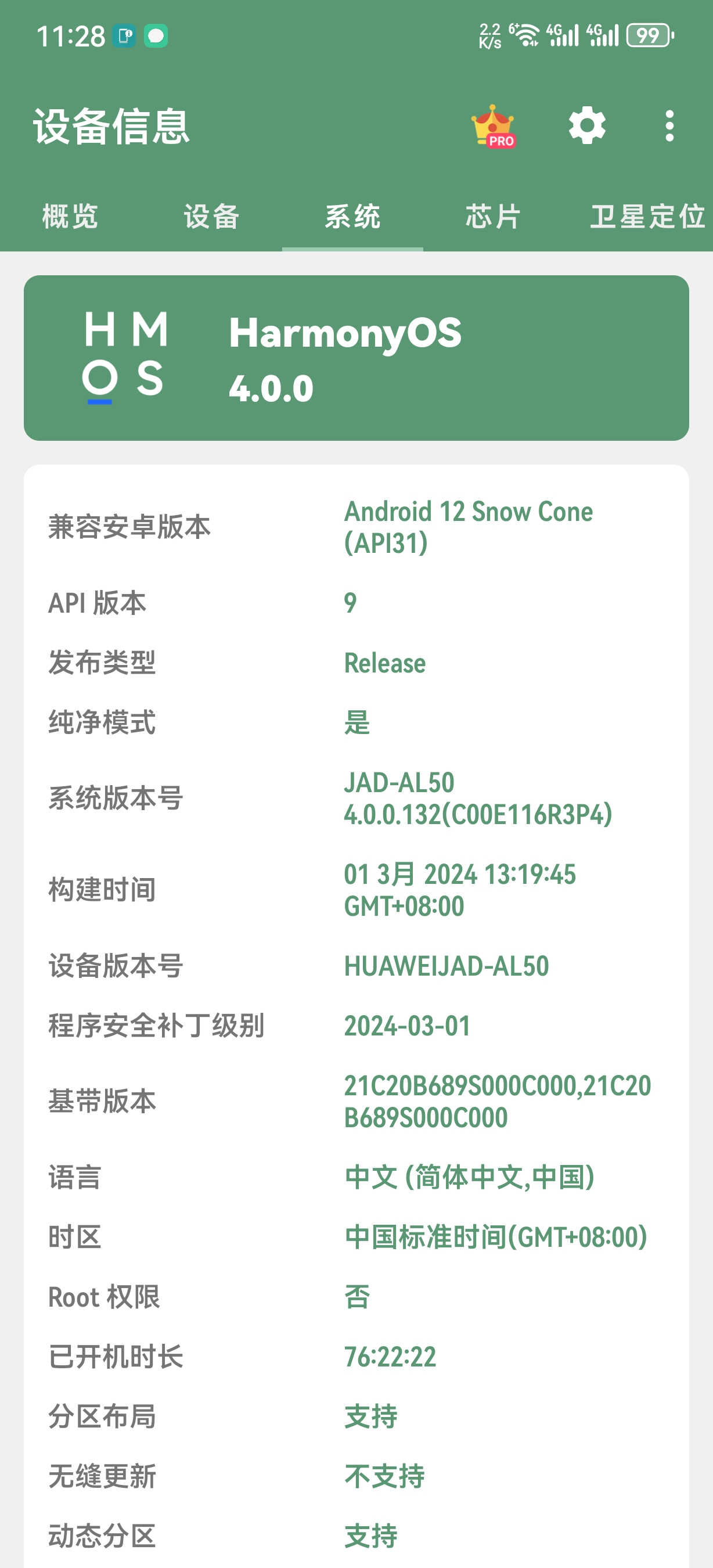Tap the 系统版本号 JAD-AL50 row
This screenshot has height=1568, width=713.
[356, 800]
